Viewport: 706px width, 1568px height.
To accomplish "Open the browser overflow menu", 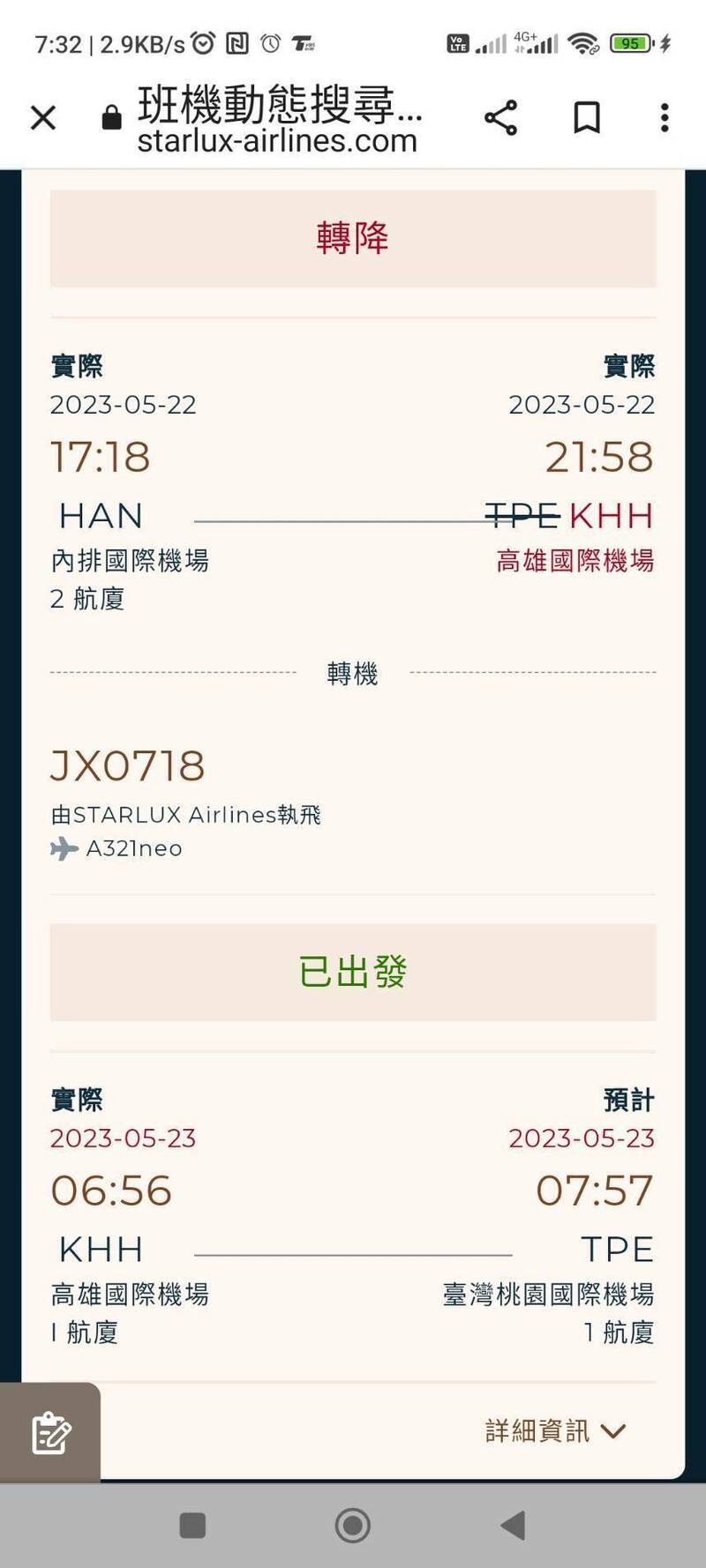I will [x=665, y=117].
